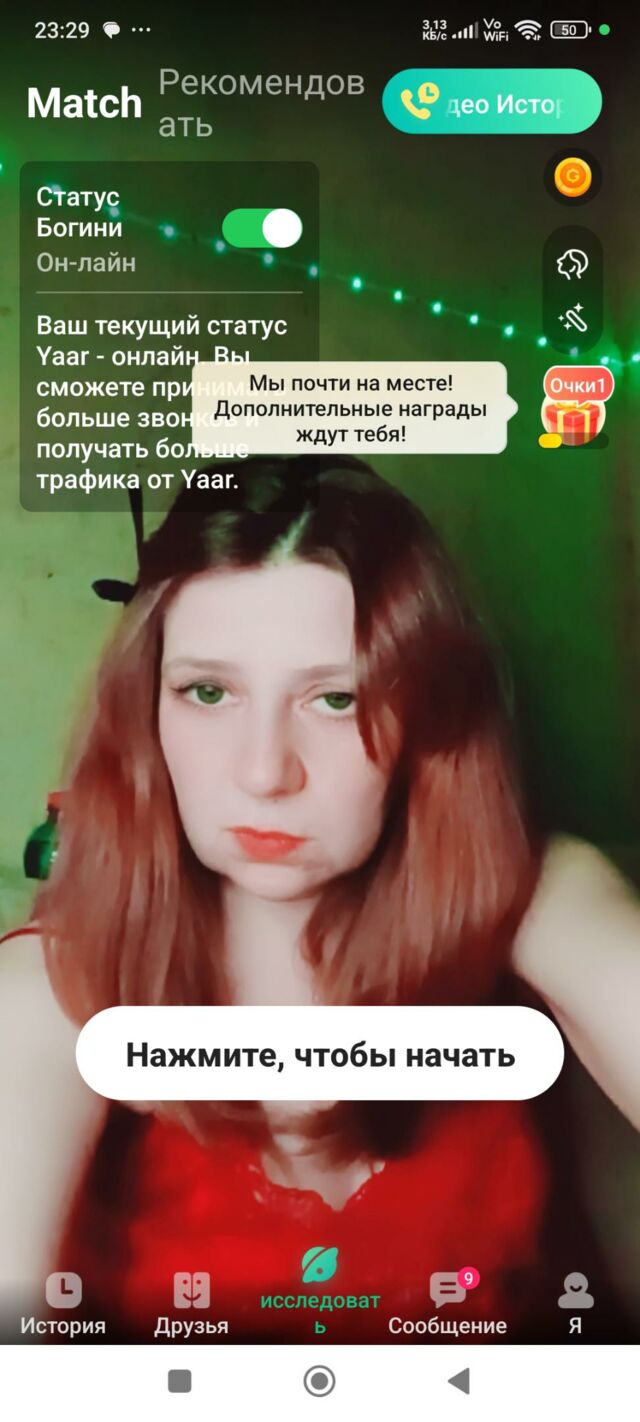Tap the system home button
The image size is (640, 1422).
coord(319,1382)
